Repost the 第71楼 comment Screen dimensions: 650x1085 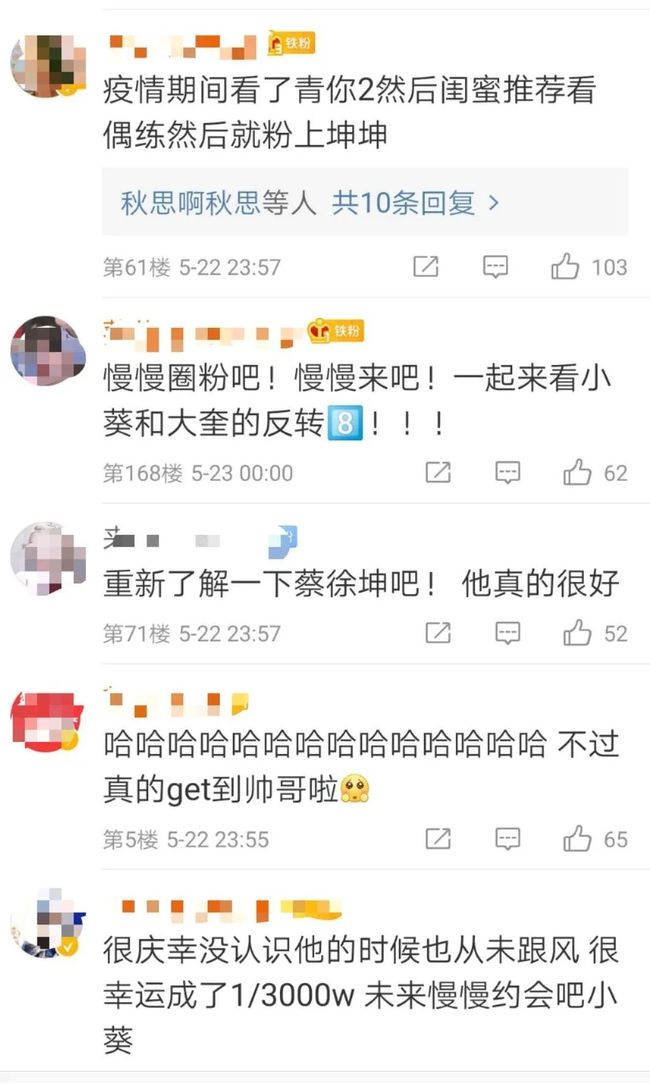coord(438,633)
